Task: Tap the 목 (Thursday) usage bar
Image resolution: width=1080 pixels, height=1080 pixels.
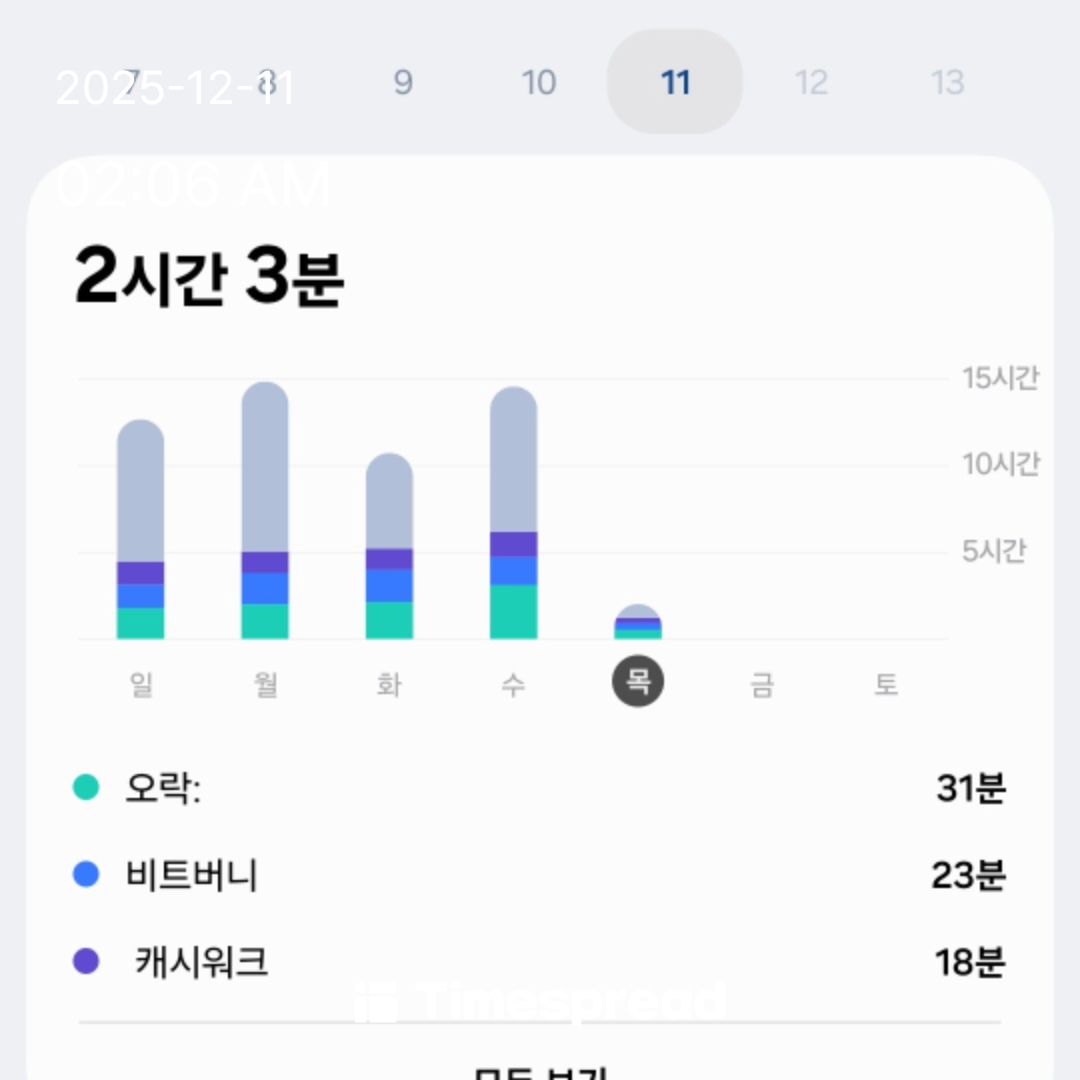Action: (x=638, y=623)
